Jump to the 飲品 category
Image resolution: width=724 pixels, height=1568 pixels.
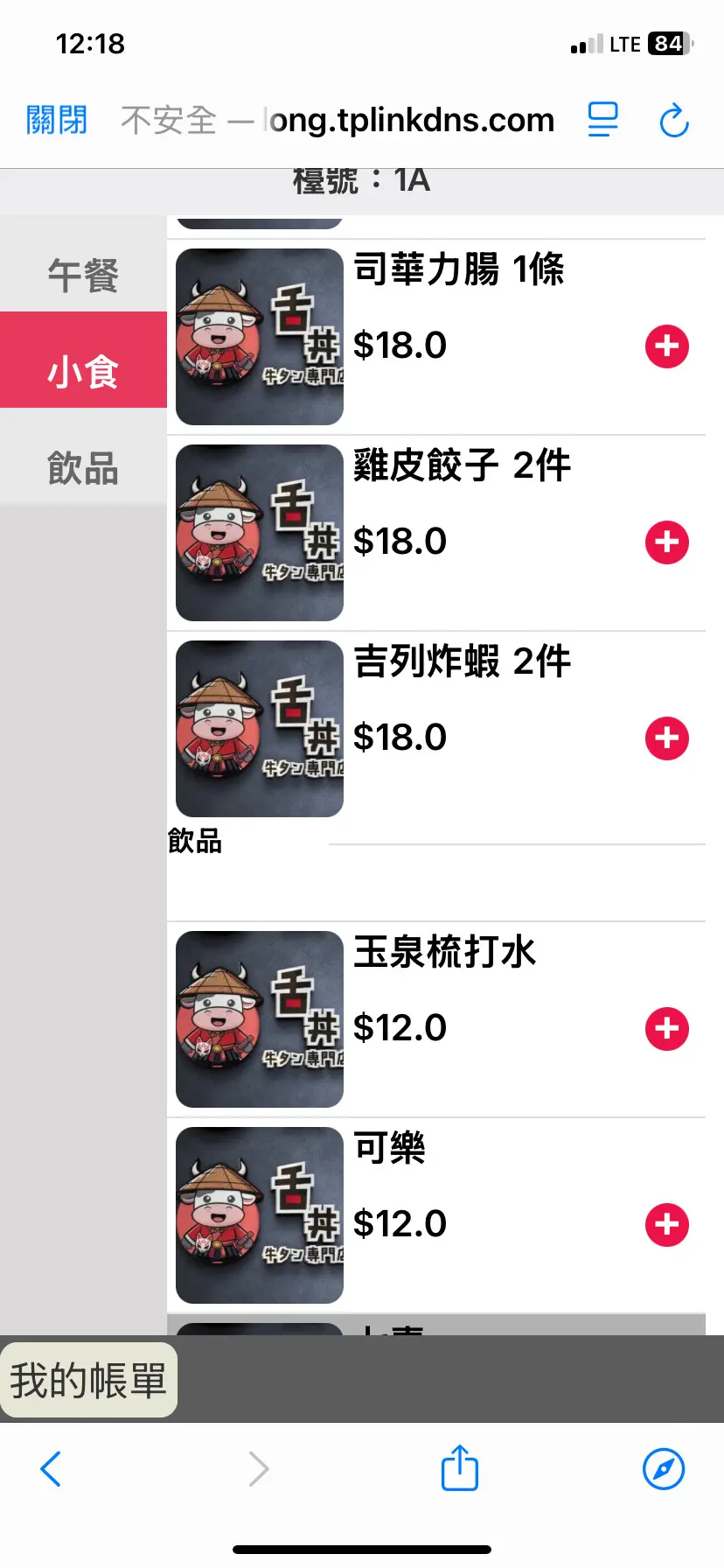coord(83,467)
